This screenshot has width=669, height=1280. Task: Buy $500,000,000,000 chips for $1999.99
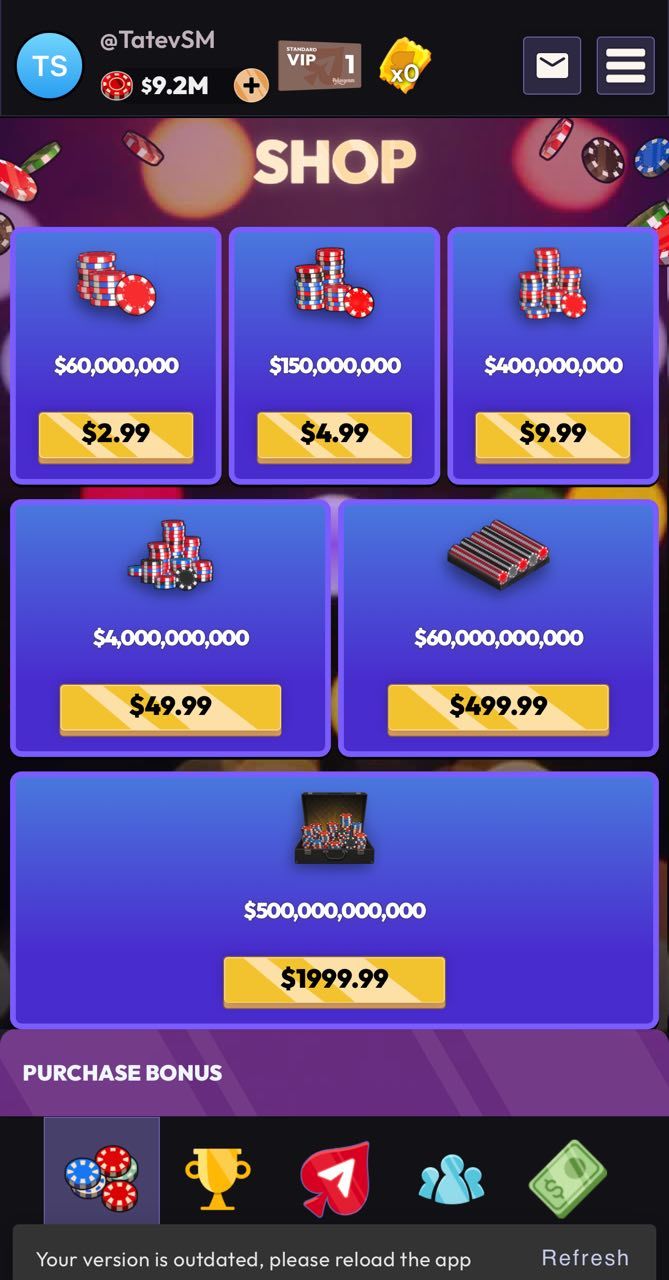point(334,979)
